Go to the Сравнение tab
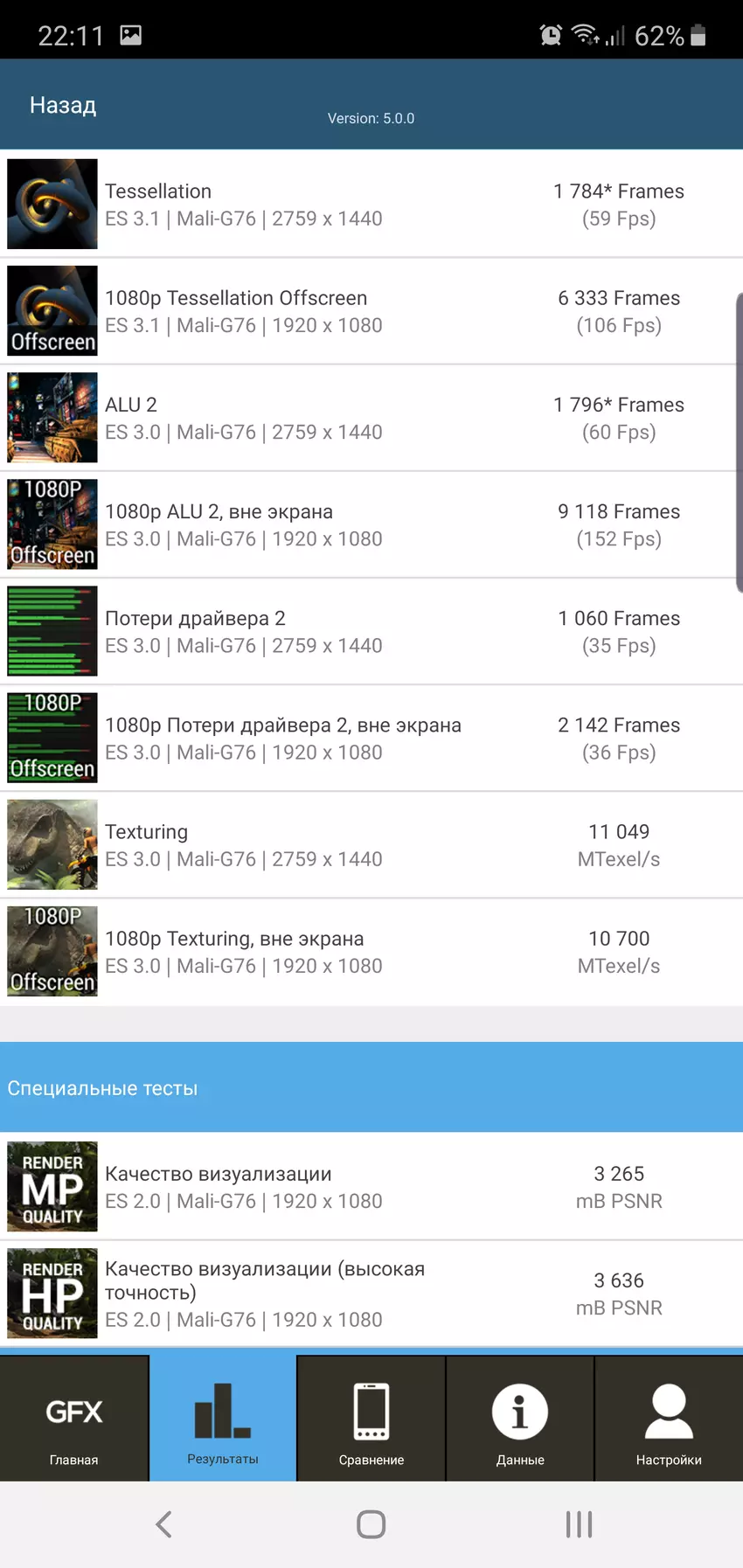Image resolution: width=743 pixels, height=1568 pixels. pos(371,1419)
